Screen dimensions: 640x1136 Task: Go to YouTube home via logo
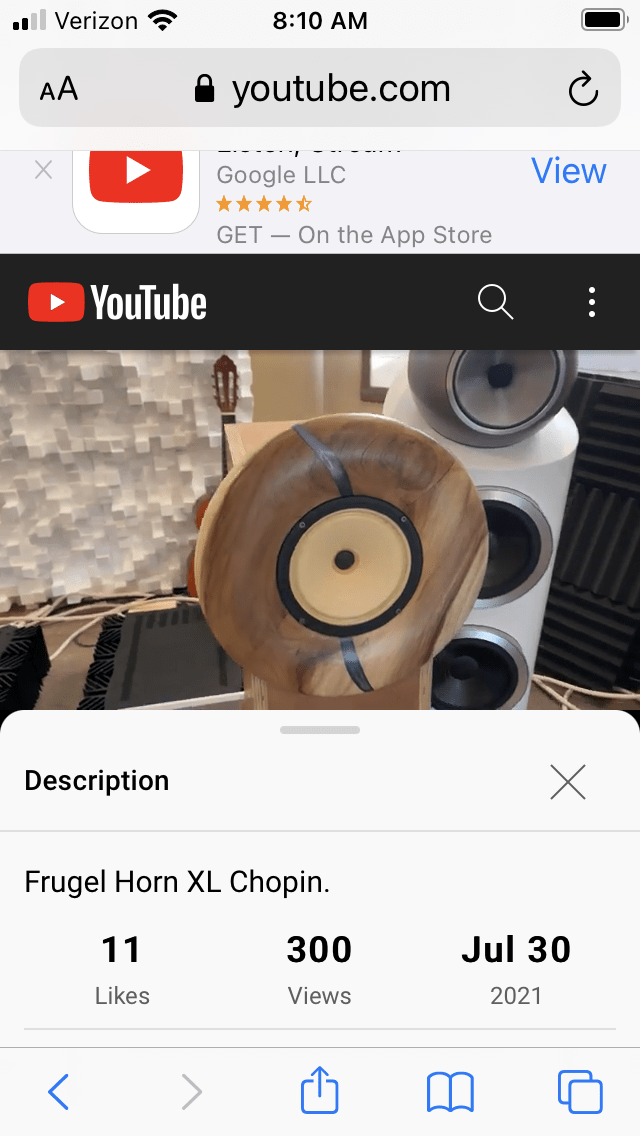tap(117, 302)
